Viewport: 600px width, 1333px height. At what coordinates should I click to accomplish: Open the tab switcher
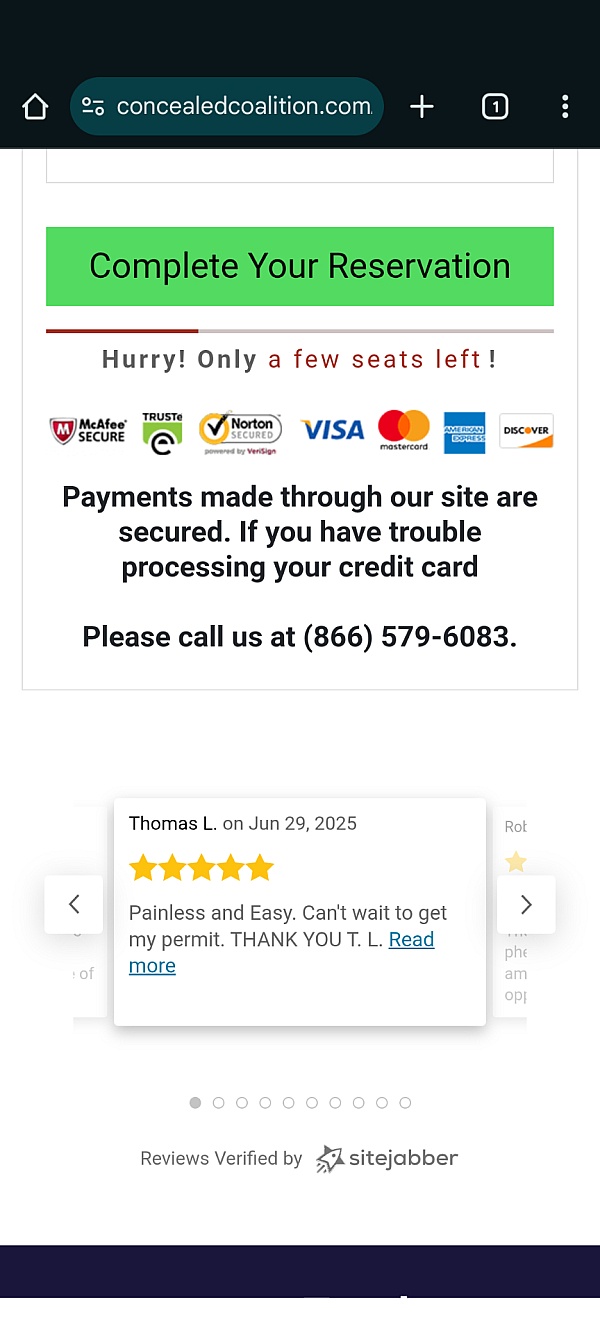(x=495, y=107)
